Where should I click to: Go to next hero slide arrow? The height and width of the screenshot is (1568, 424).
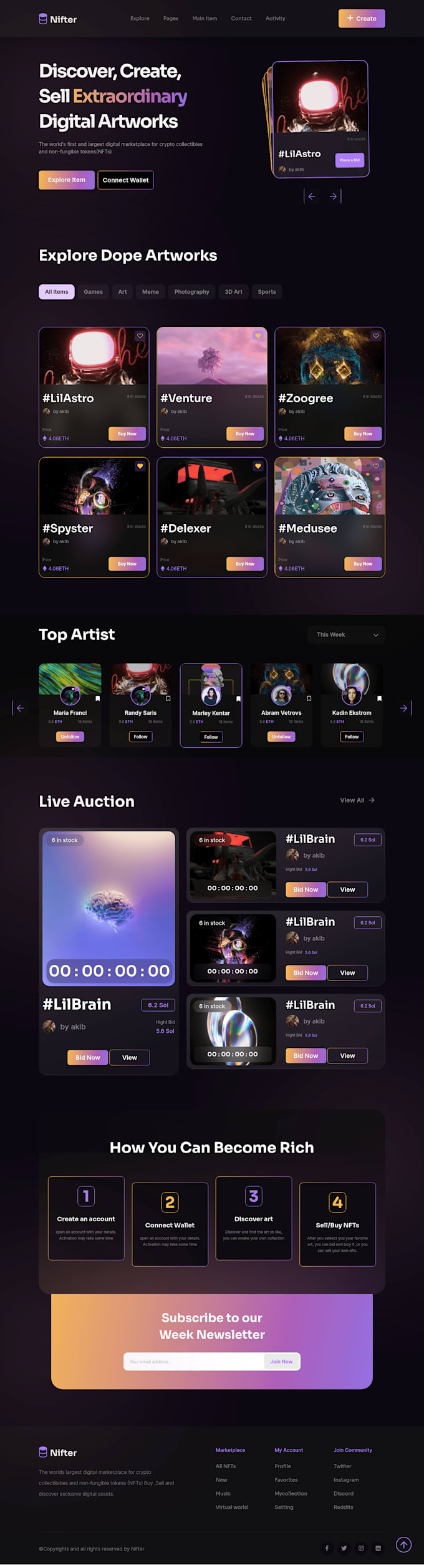click(x=334, y=196)
